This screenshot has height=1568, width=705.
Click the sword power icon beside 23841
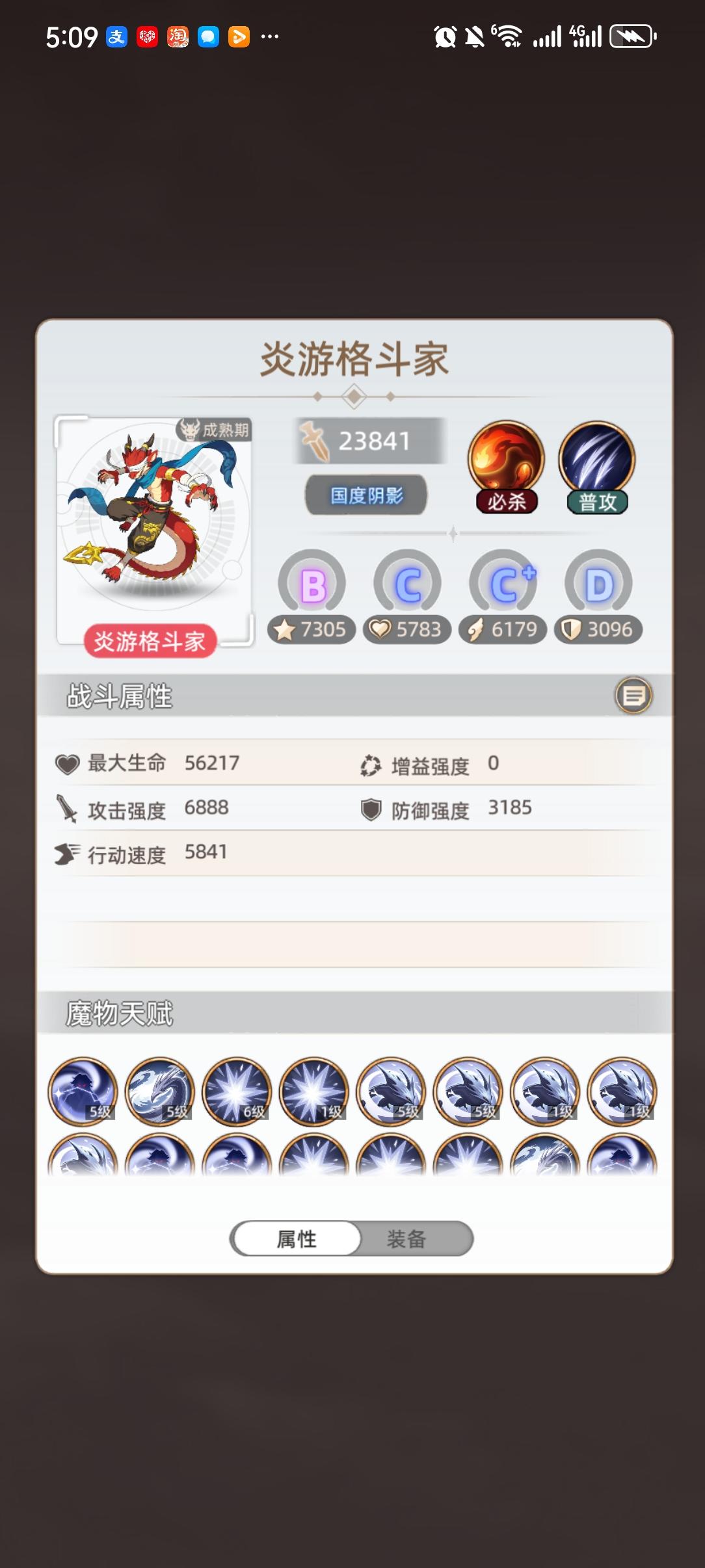(315, 441)
